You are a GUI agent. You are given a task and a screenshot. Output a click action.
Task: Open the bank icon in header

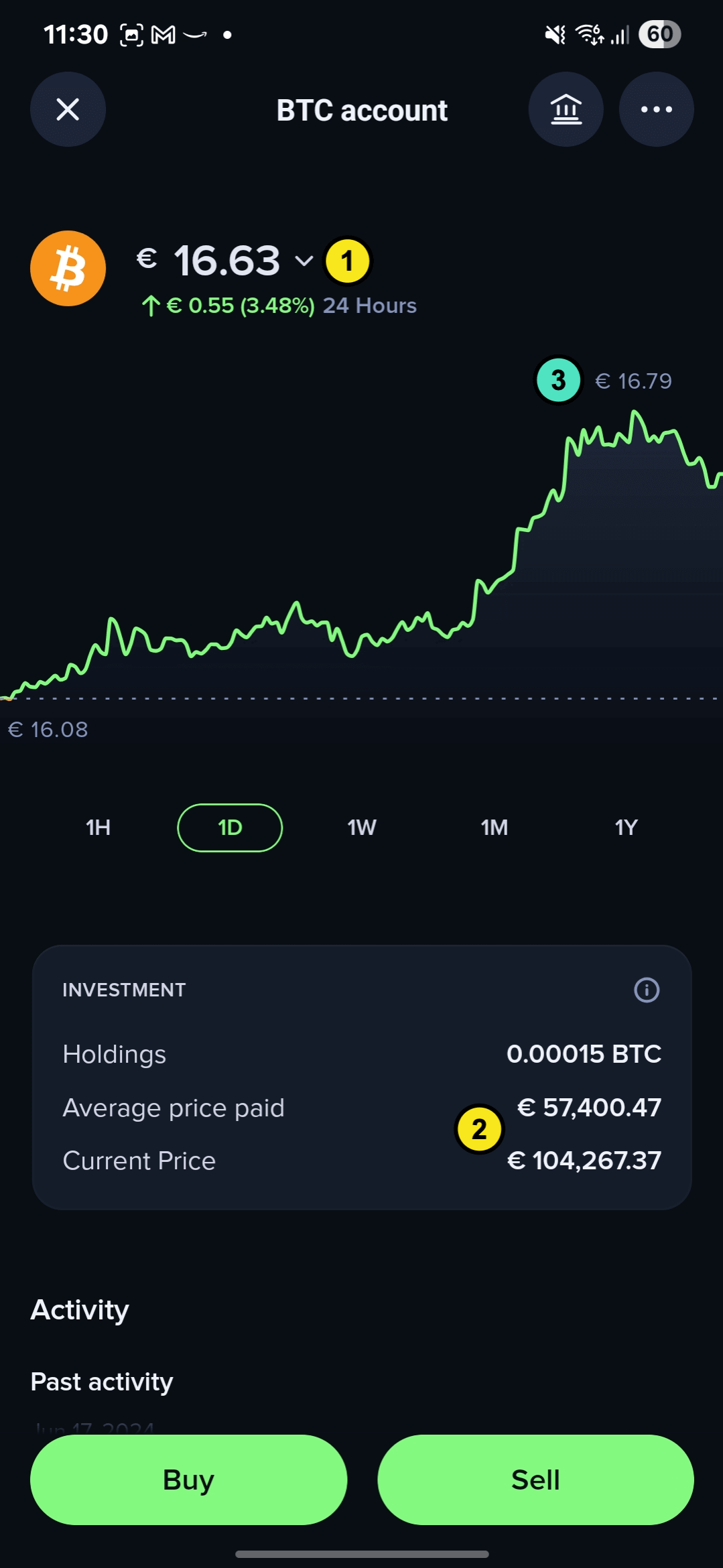[x=566, y=109]
